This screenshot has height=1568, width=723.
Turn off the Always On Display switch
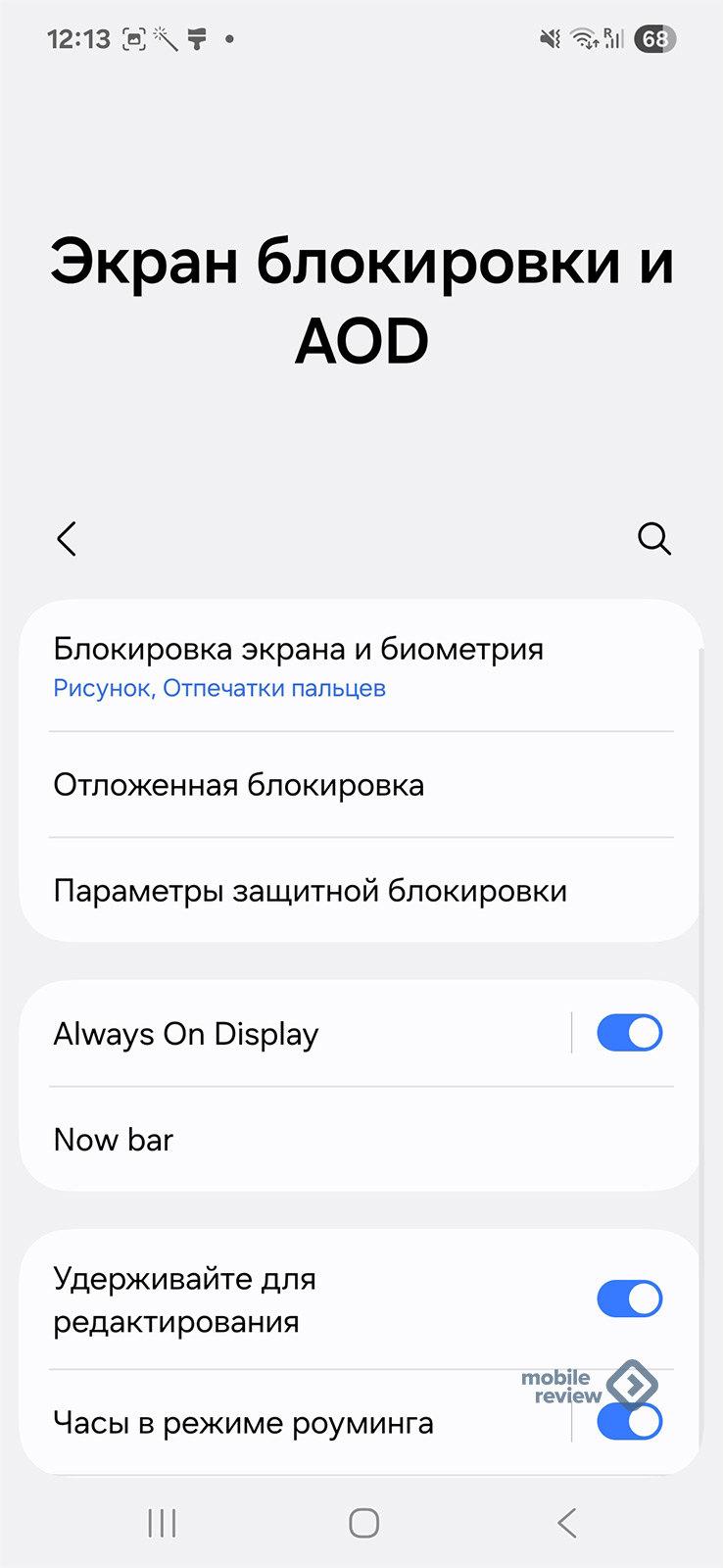630,1033
